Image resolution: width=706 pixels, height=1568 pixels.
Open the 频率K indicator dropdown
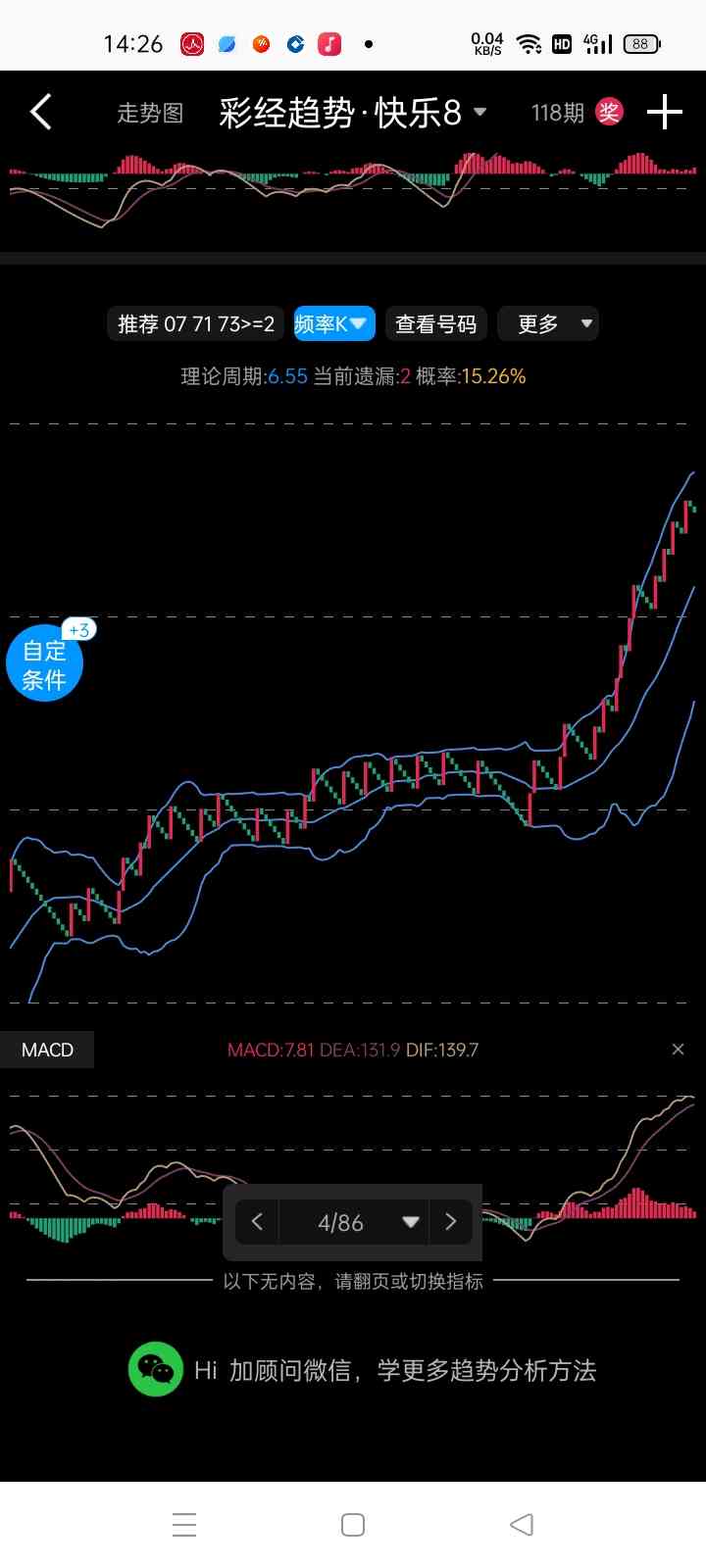333,324
